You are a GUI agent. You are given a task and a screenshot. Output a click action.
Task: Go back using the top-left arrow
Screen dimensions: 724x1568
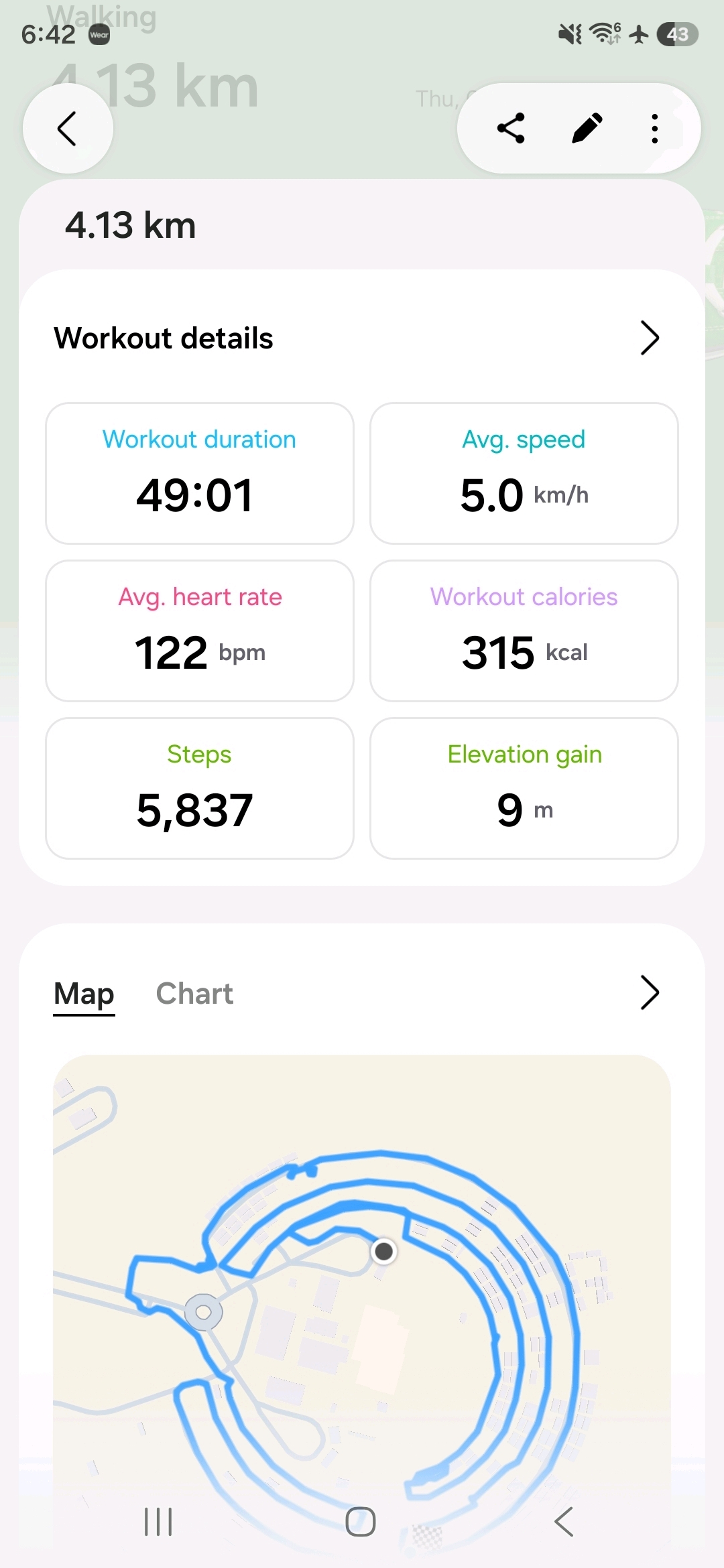(x=68, y=128)
